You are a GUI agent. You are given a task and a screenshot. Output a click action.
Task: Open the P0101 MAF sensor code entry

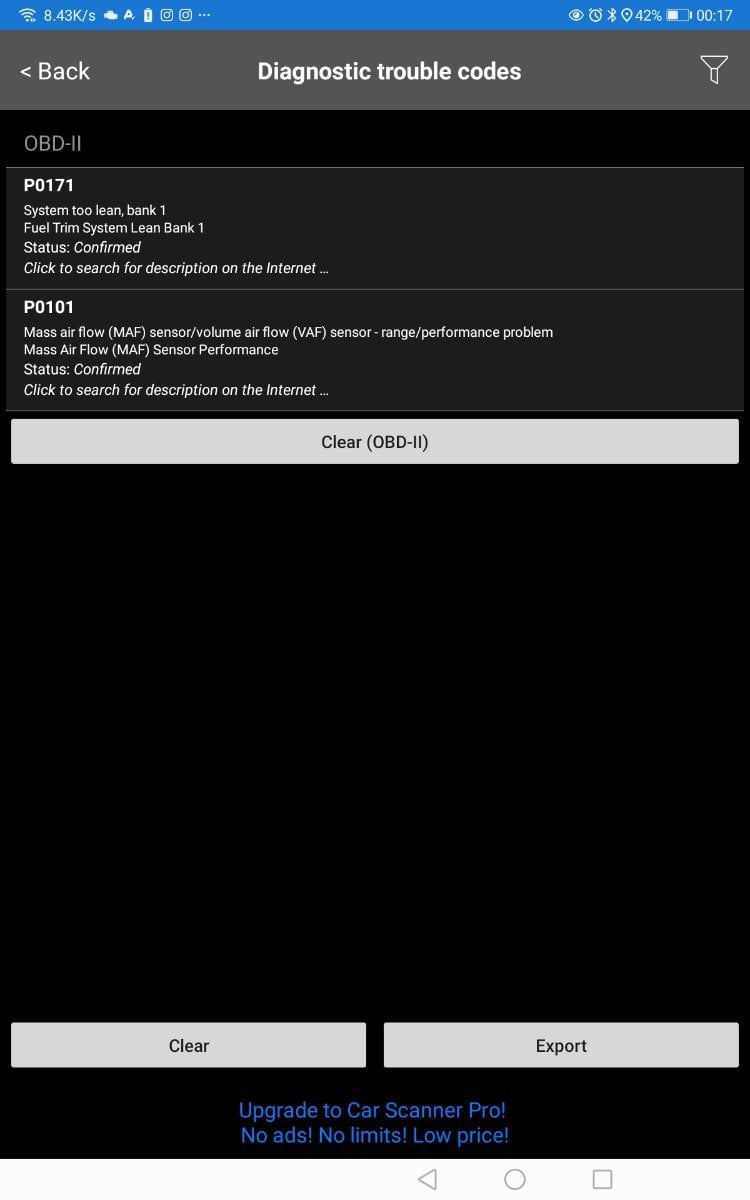click(375, 350)
